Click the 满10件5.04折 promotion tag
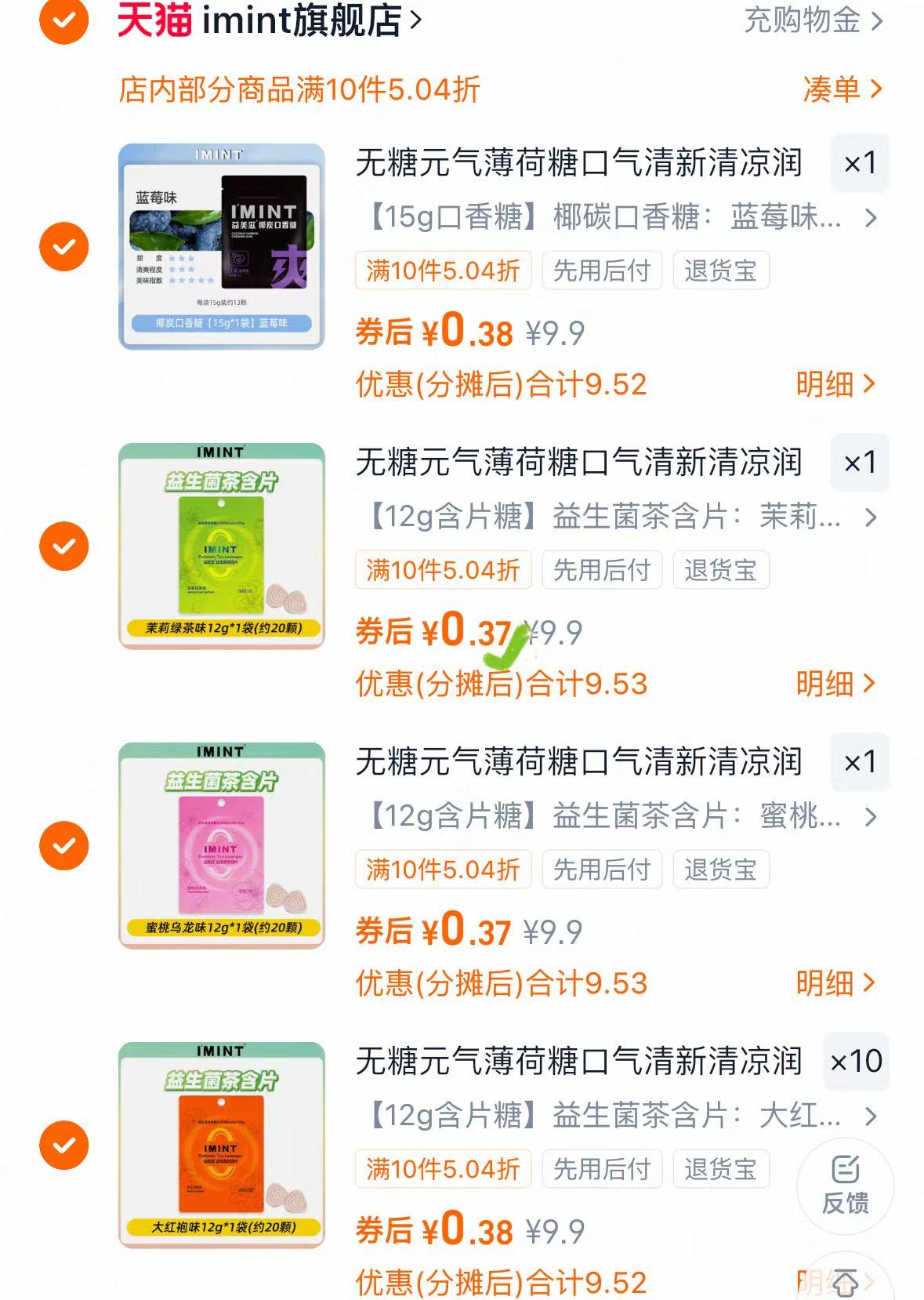This screenshot has height=1300, width=924. point(443,271)
